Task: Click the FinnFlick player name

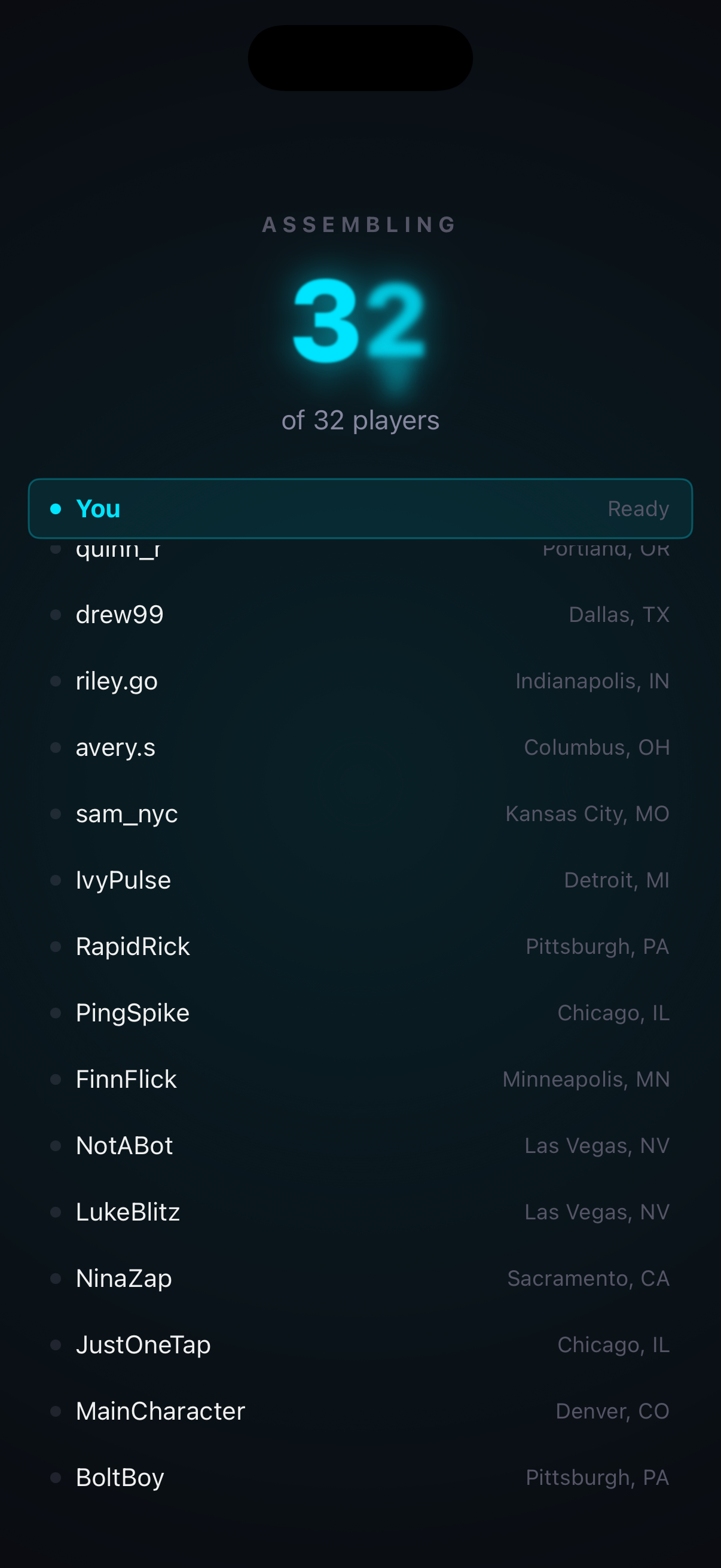Action: [x=126, y=1079]
